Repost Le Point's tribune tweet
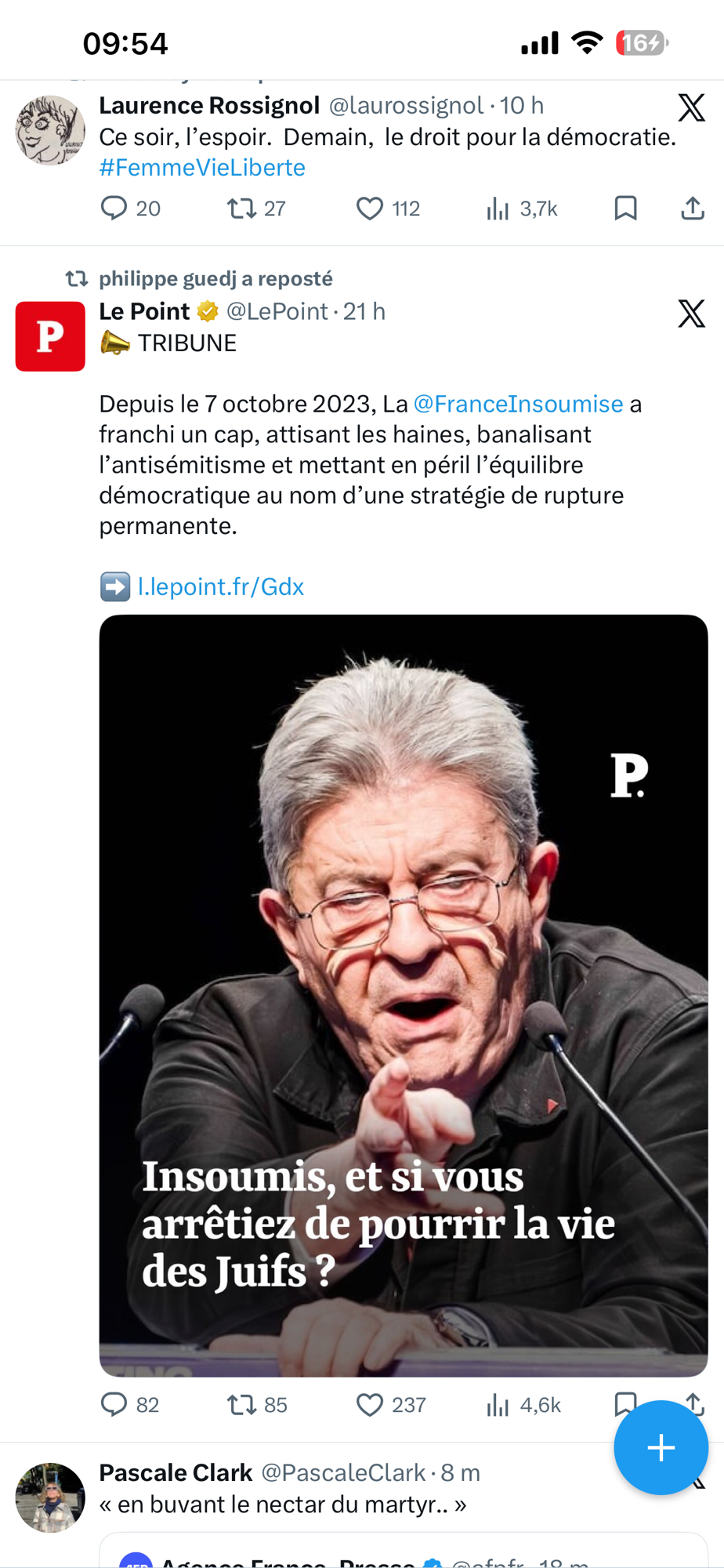 241,1405
